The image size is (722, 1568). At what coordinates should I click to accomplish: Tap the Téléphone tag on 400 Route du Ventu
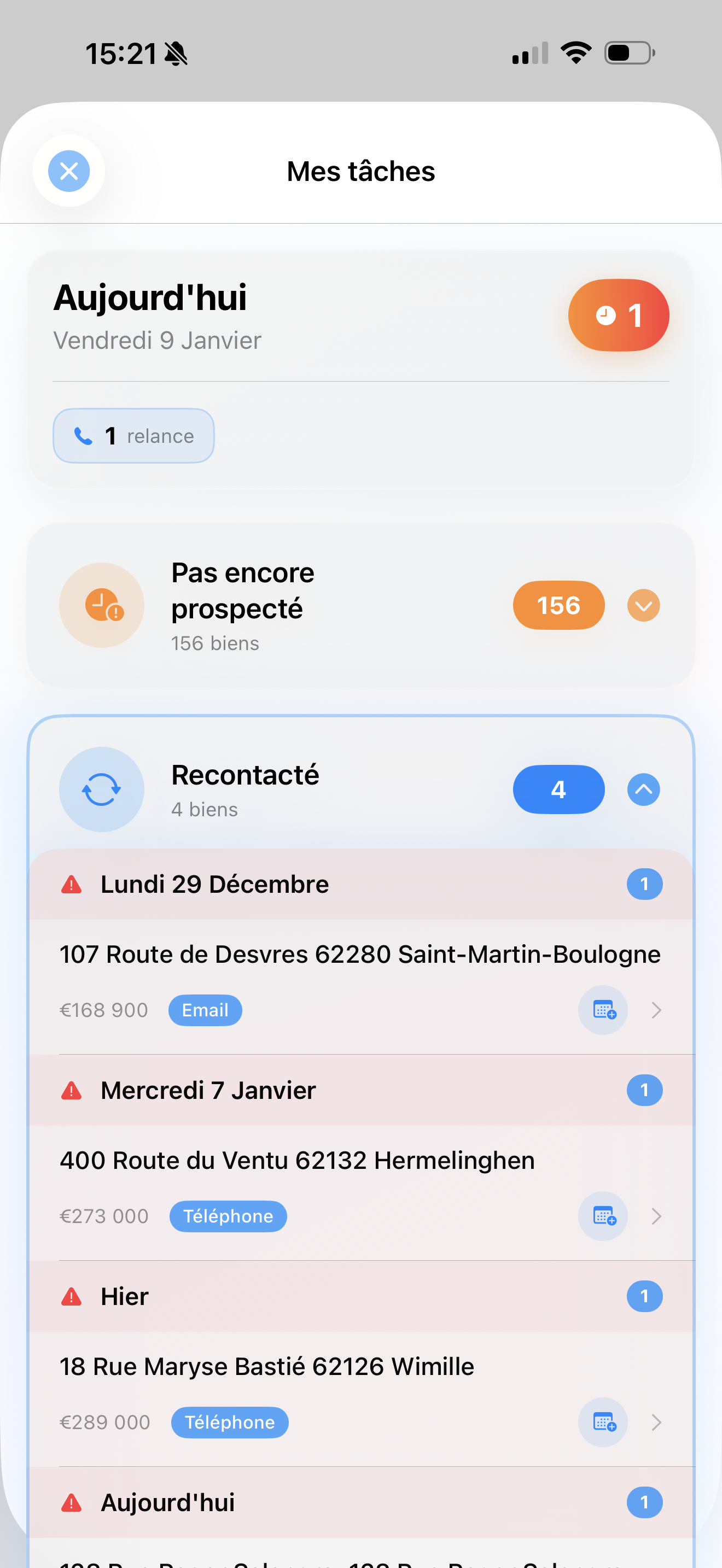(228, 1216)
